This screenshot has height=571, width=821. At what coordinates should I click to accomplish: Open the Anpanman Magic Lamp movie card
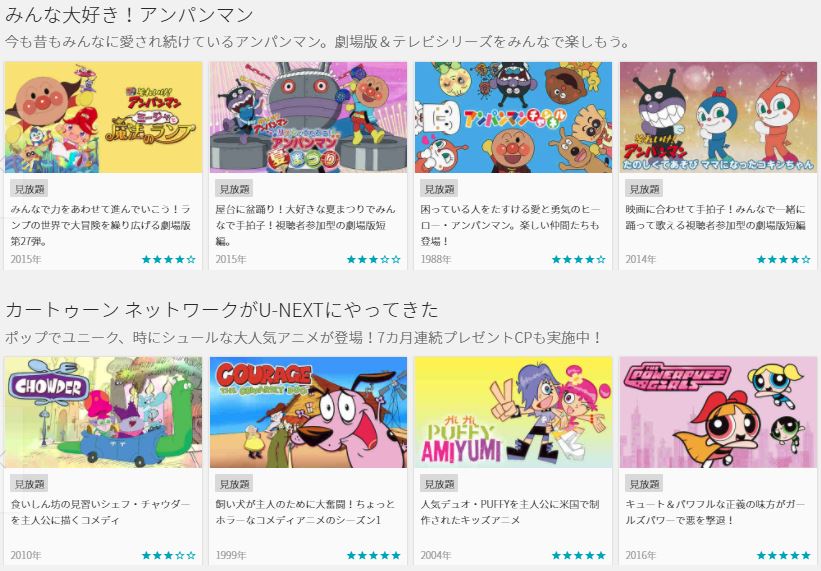click(103, 118)
